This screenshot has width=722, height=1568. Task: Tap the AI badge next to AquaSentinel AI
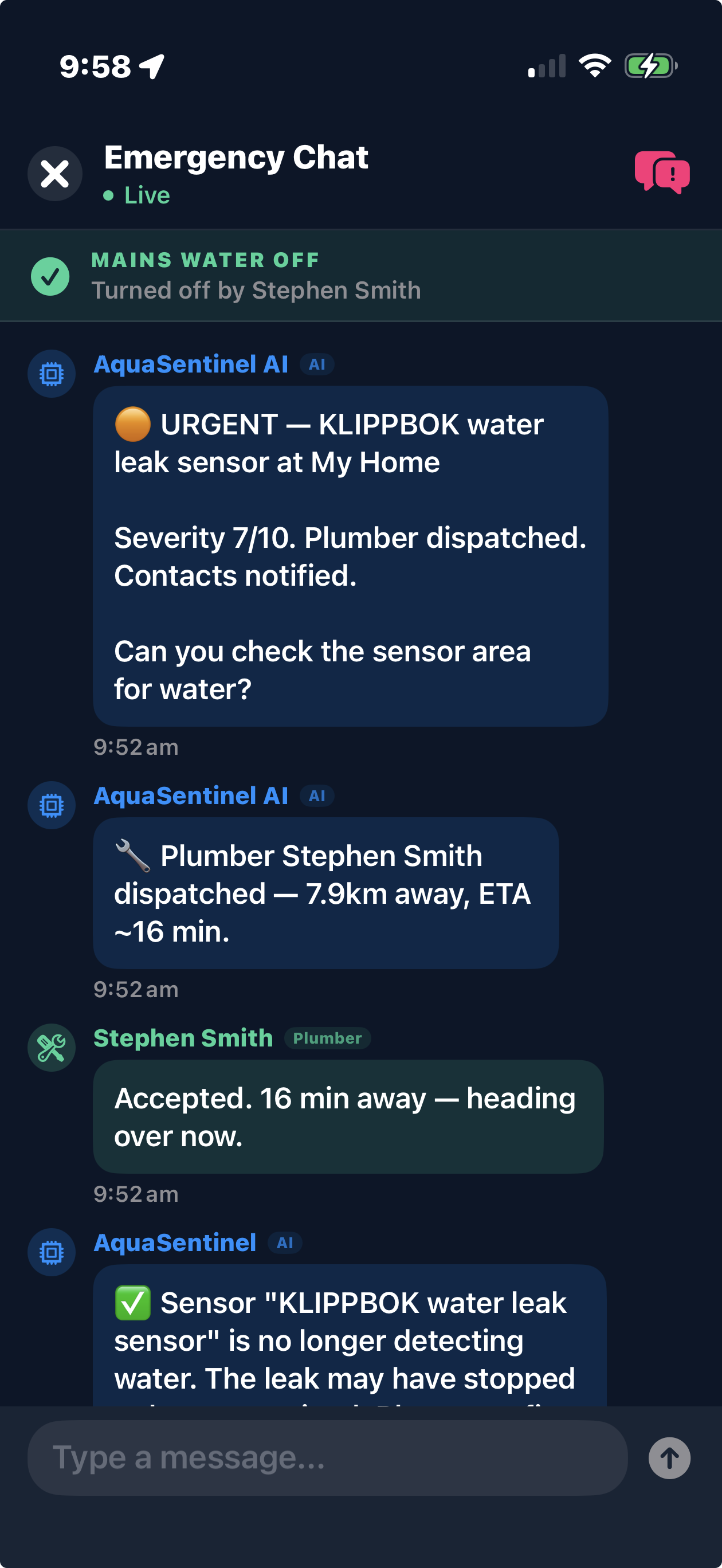(x=317, y=364)
